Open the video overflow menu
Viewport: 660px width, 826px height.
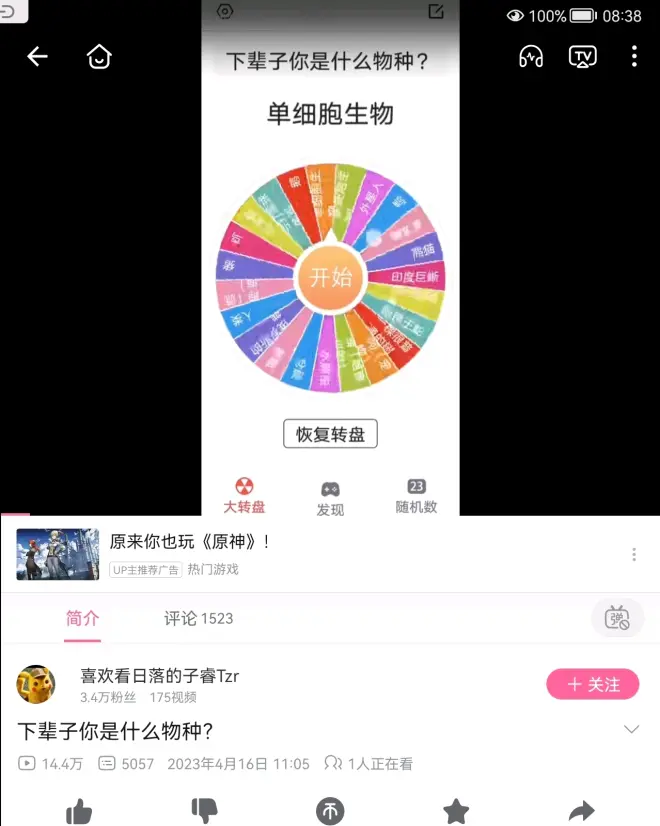[x=634, y=57]
